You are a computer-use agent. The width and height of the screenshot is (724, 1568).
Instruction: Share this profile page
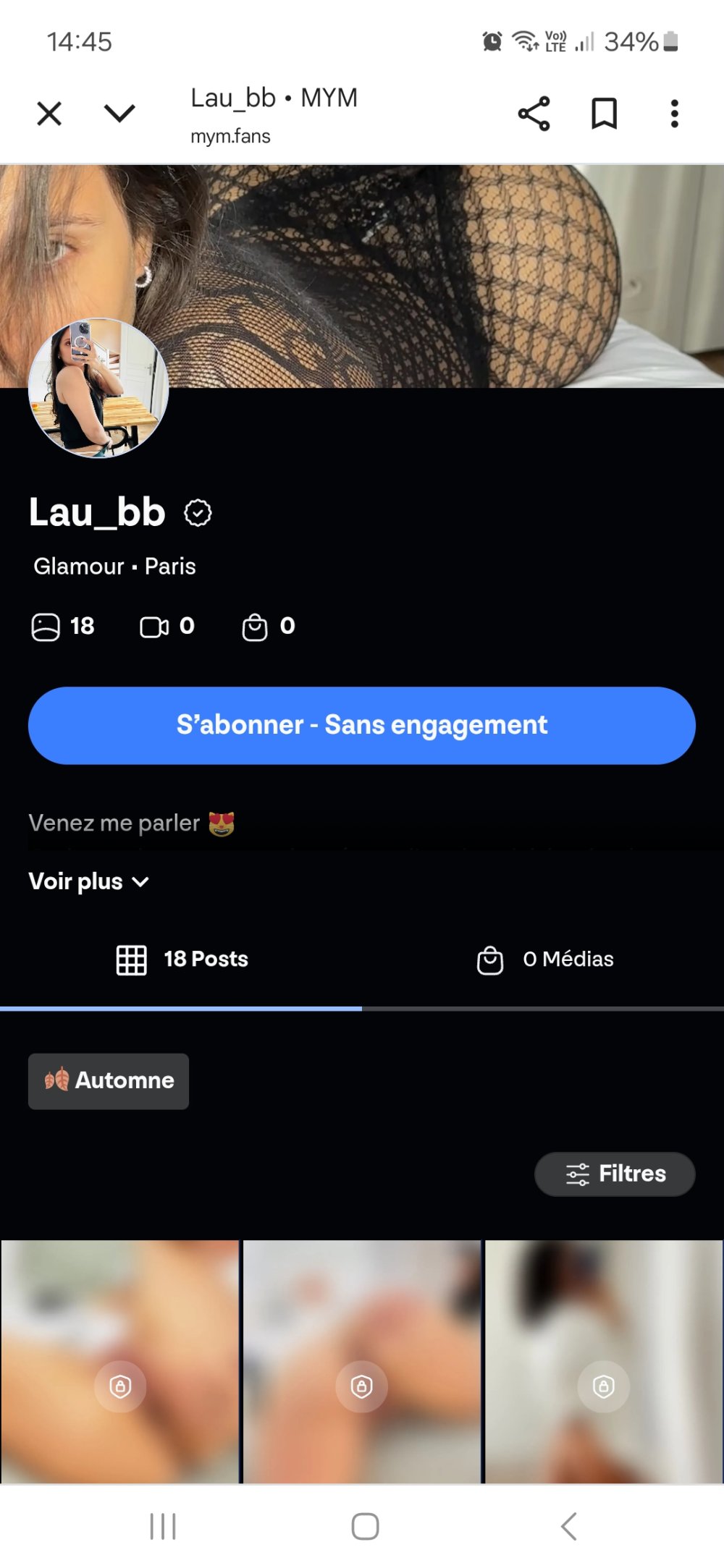pos(534,114)
